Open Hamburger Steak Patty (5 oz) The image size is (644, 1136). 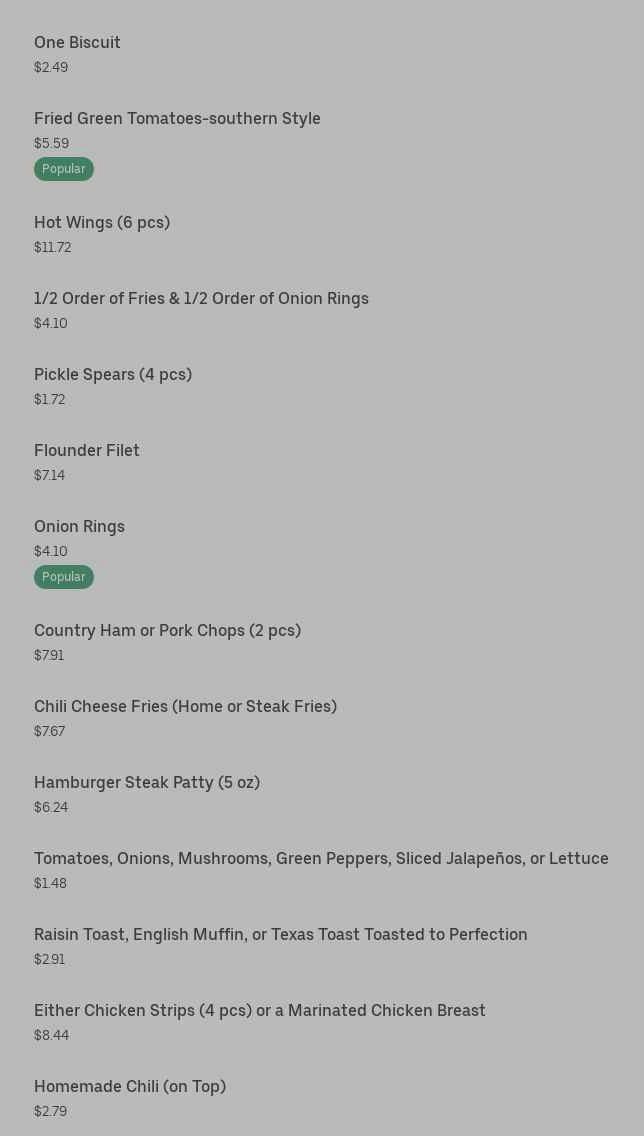coord(147,783)
